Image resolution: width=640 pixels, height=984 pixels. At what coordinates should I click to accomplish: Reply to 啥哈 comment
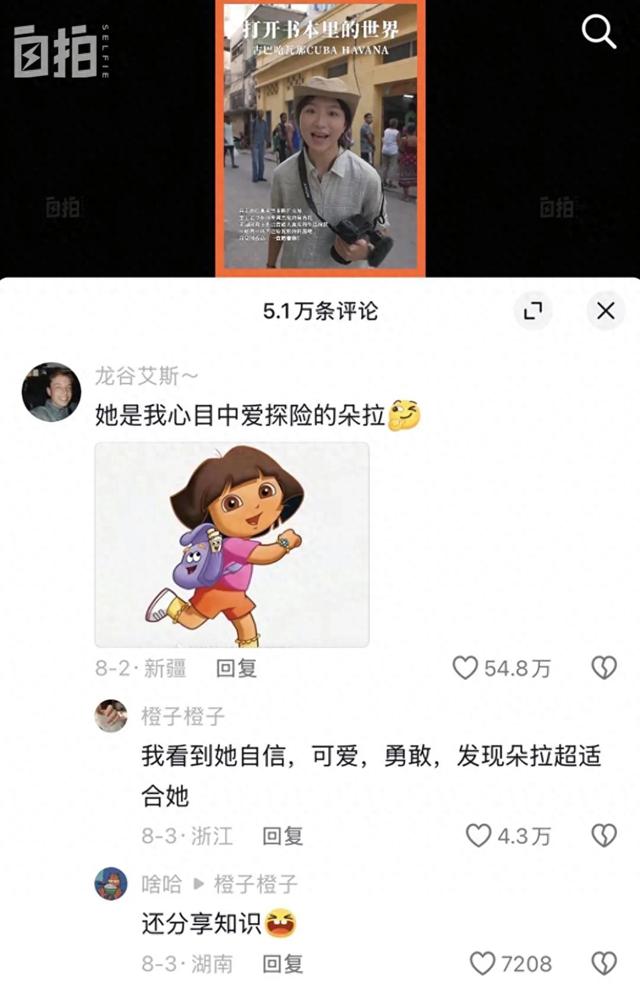click(282, 963)
